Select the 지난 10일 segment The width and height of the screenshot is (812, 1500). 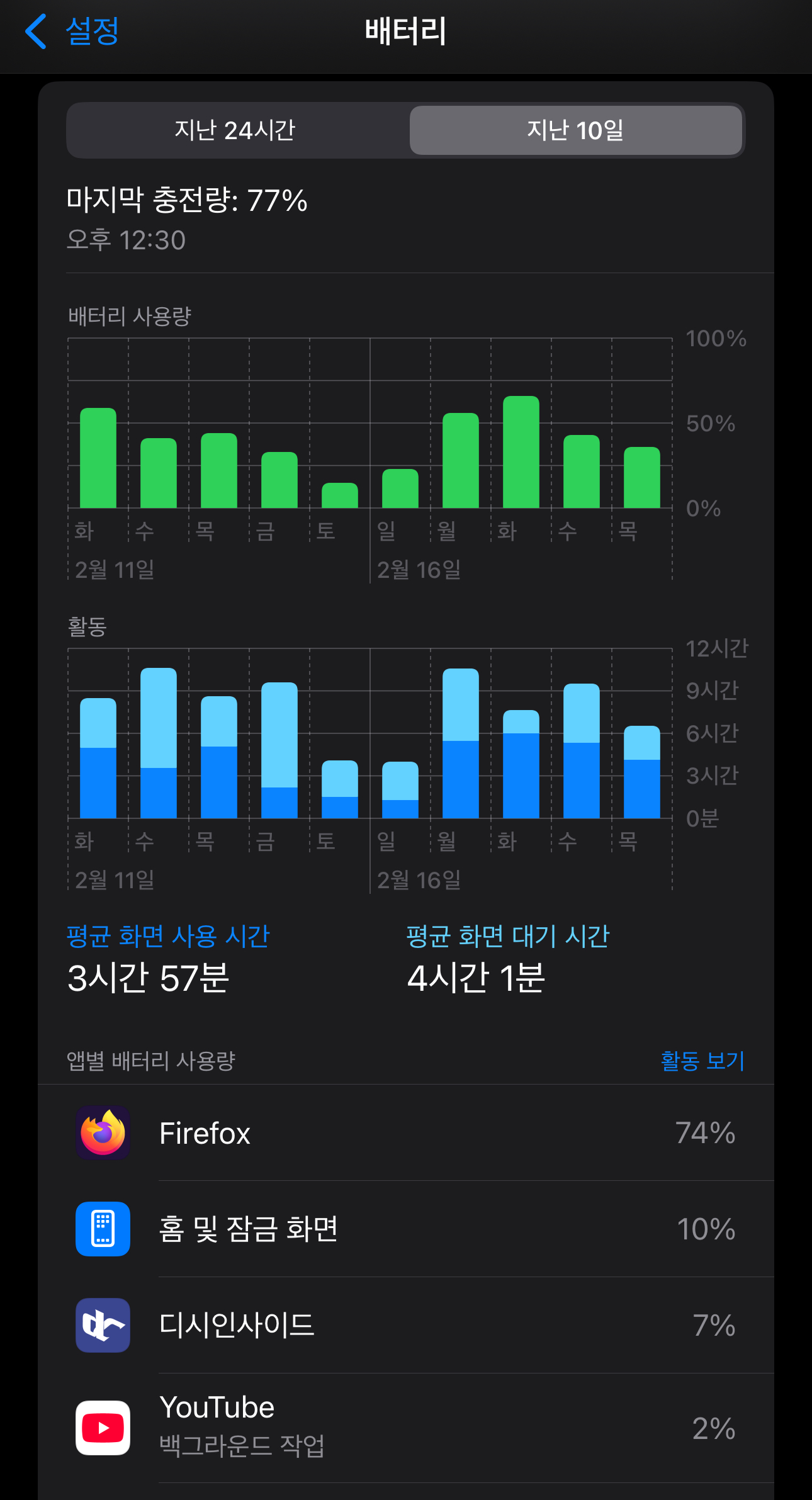pyautogui.click(x=575, y=130)
